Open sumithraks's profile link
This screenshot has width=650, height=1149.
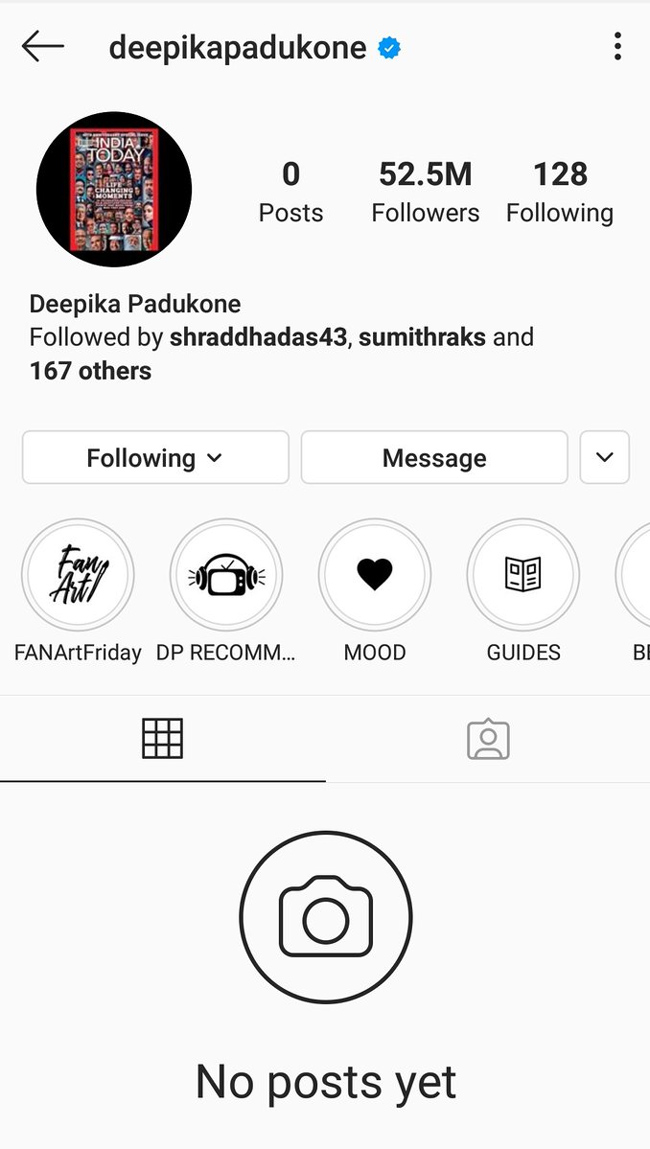[422, 337]
